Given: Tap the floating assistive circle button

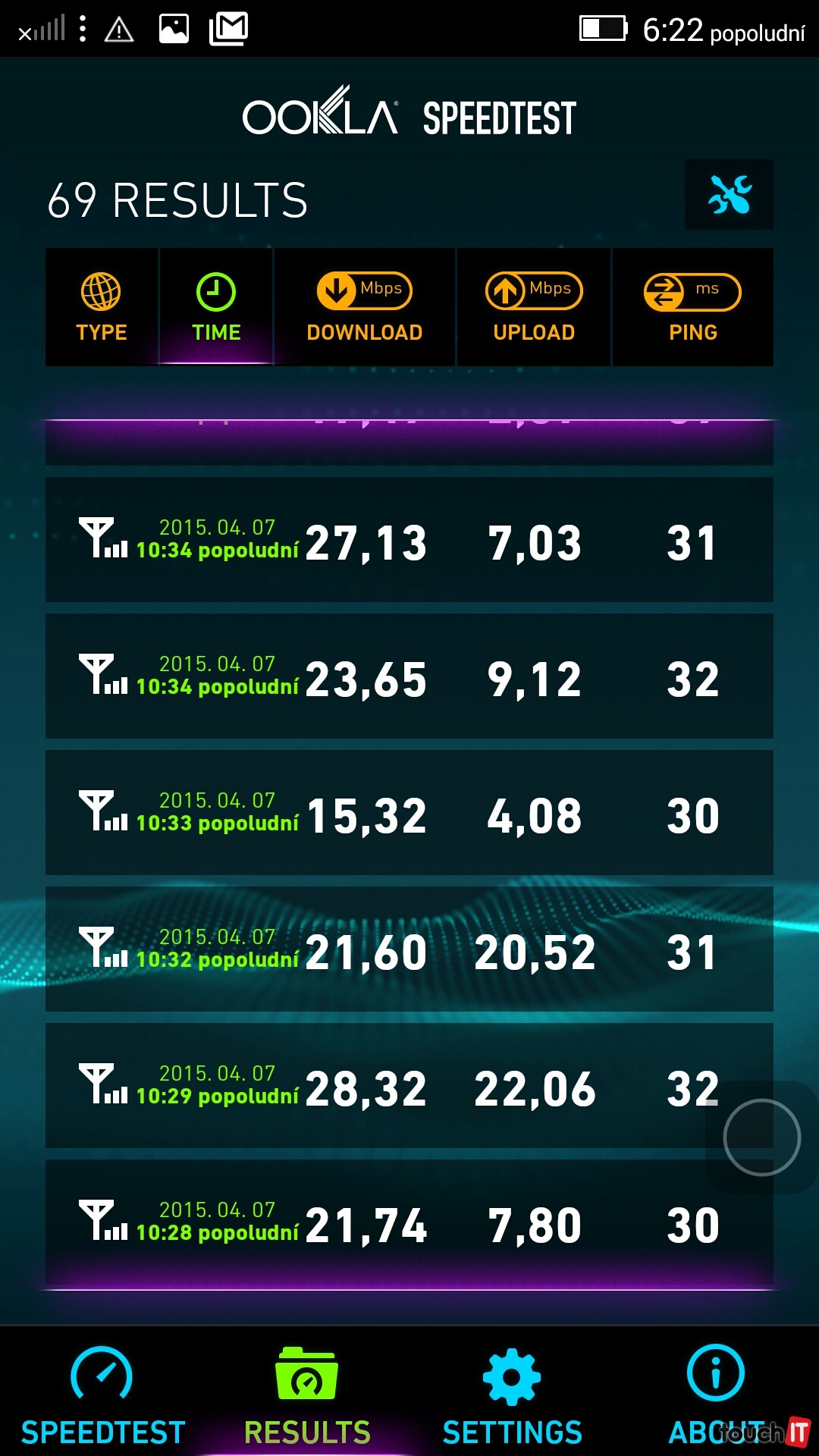Looking at the screenshot, I should tap(761, 1137).
